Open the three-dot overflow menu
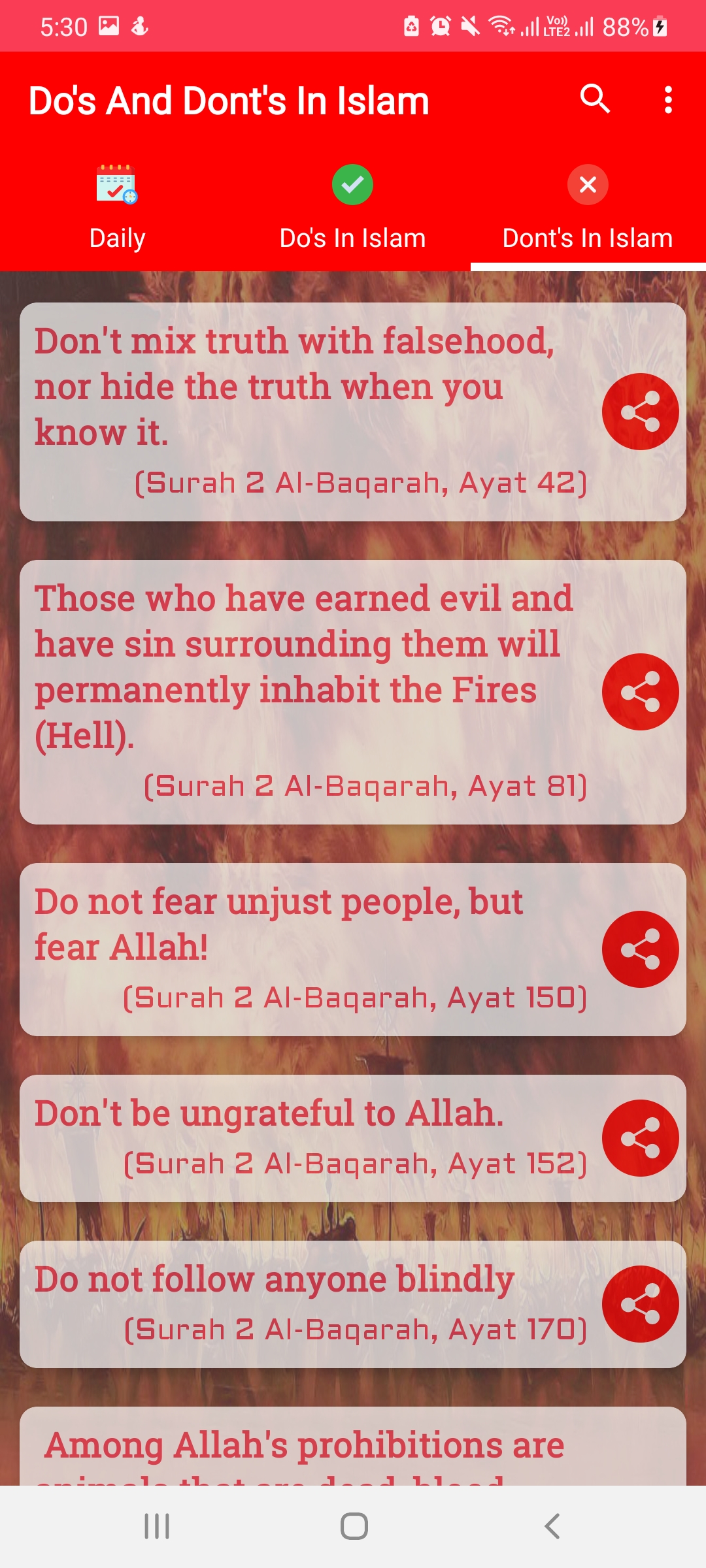This screenshot has height=1568, width=706. tap(667, 100)
